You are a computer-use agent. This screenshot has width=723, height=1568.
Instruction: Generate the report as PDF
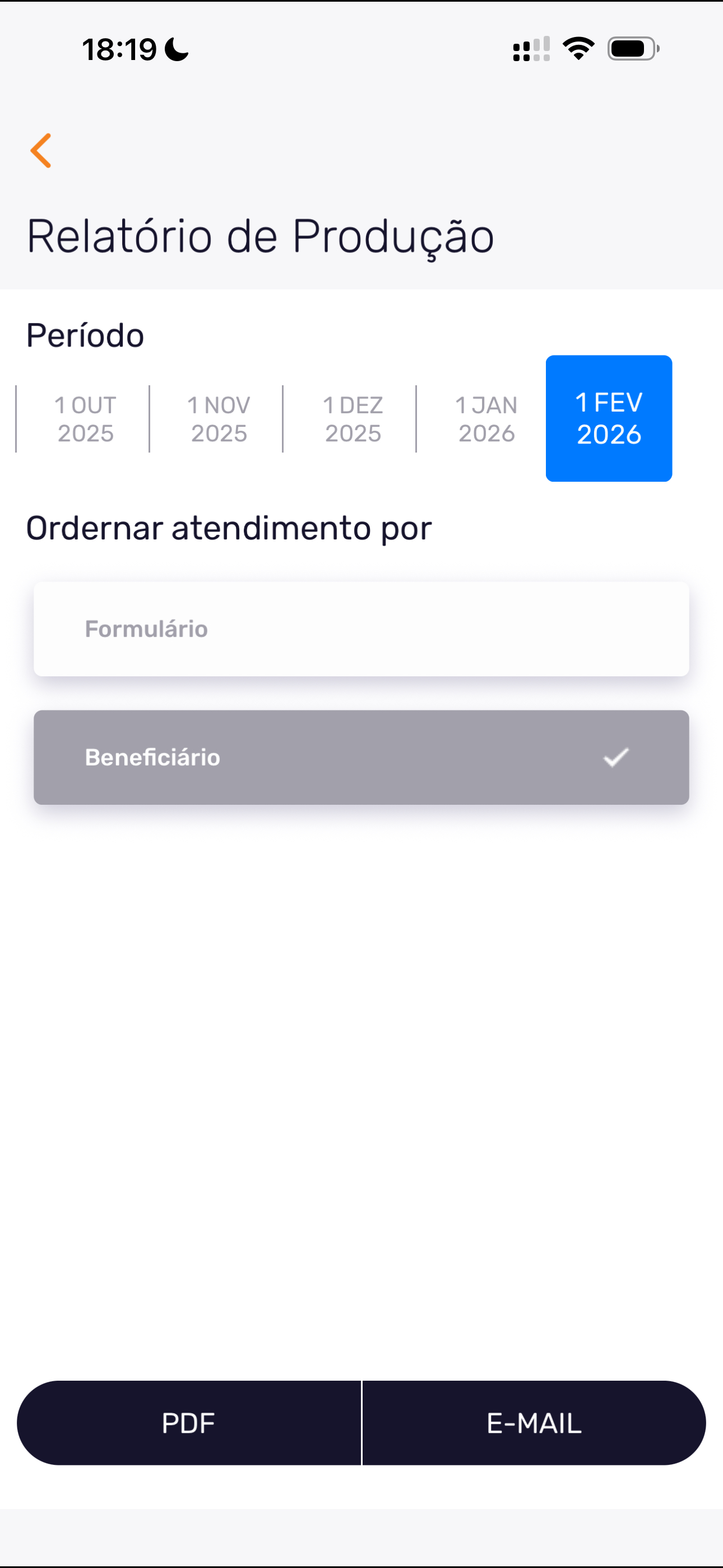[x=189, y=1423]
